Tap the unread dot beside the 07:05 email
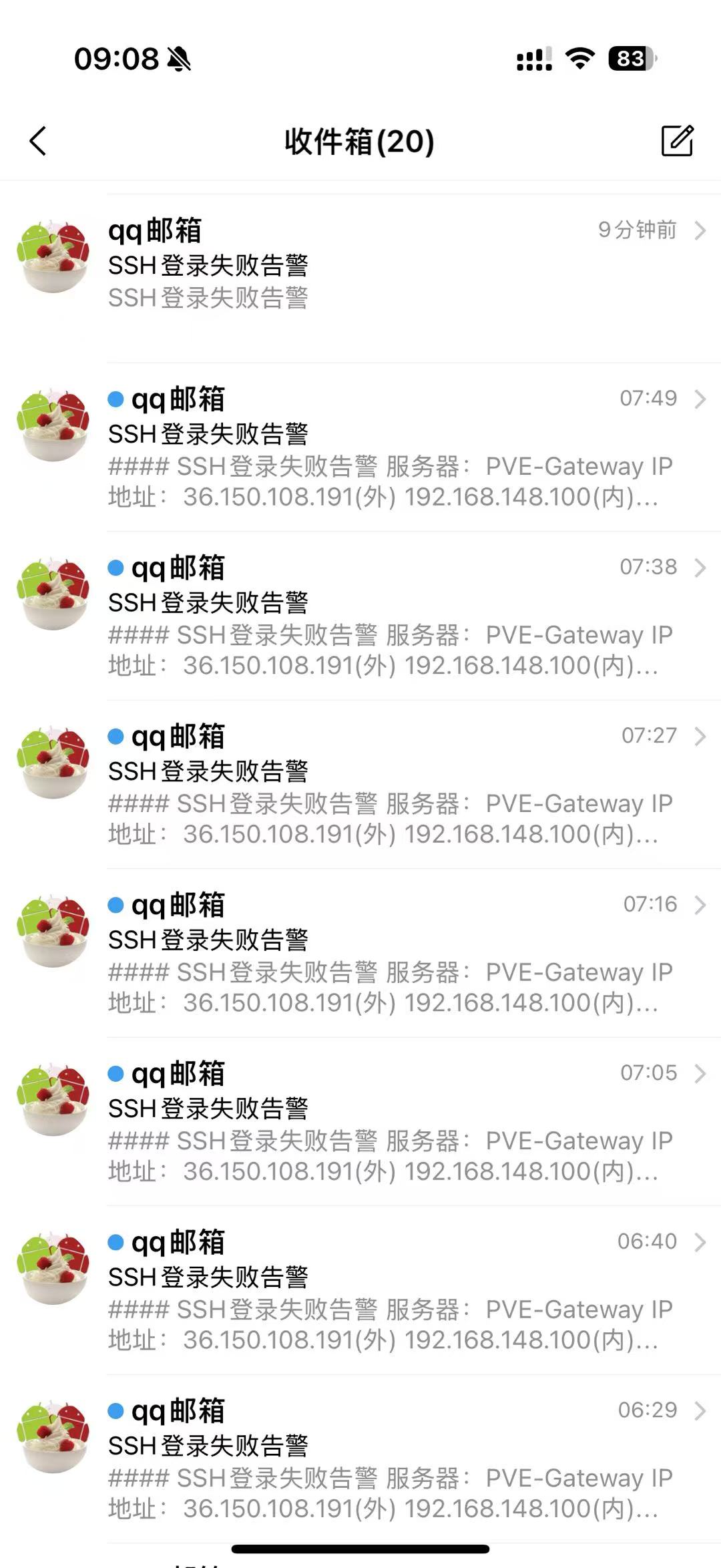Image resolution: width=721 pixels, height=1568 pixels. tap(117, 1072)
